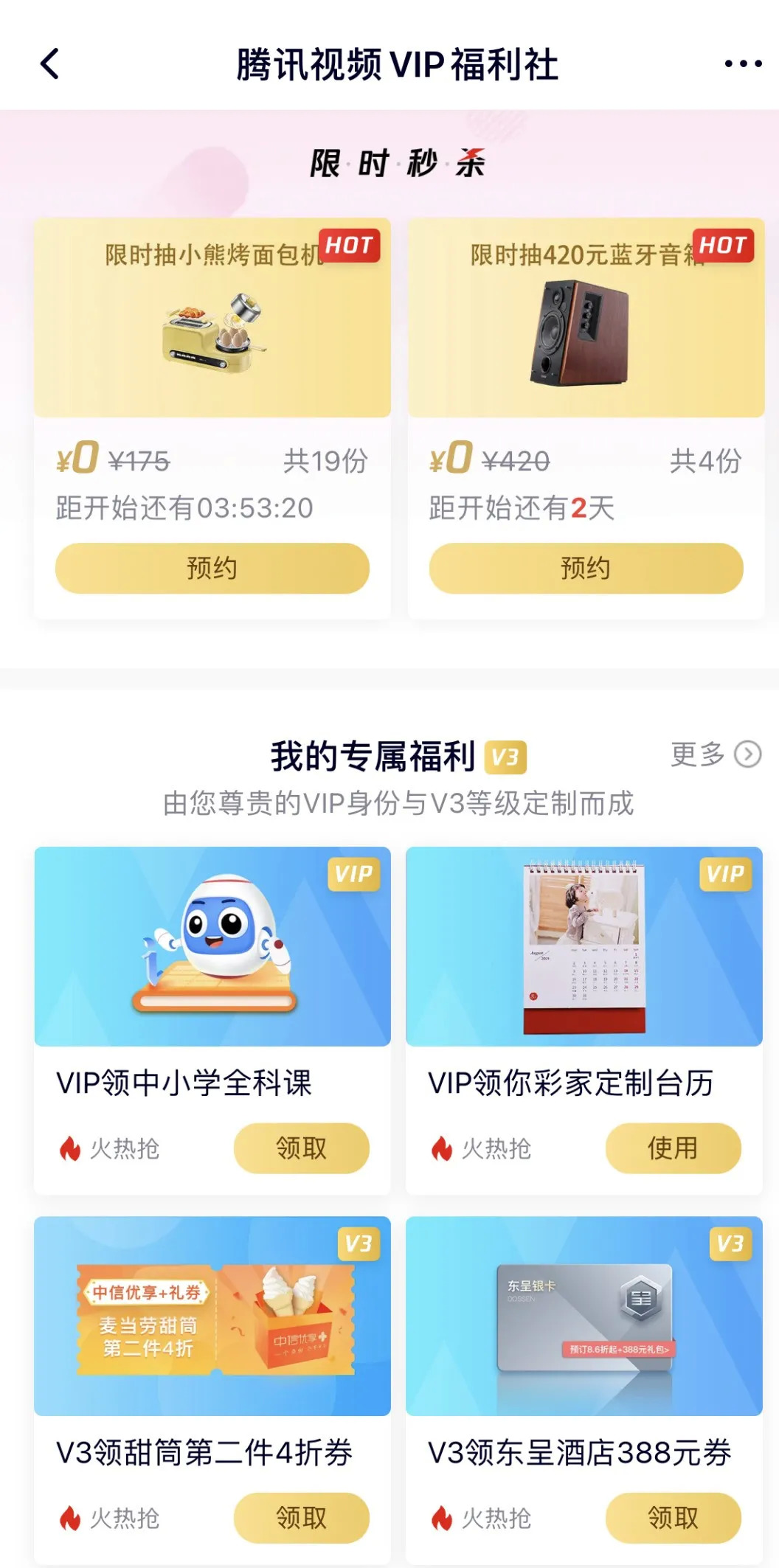Open the 中小学全科课 benefit image
This screenshot has height=1568, width=779.
click(212, 946)
